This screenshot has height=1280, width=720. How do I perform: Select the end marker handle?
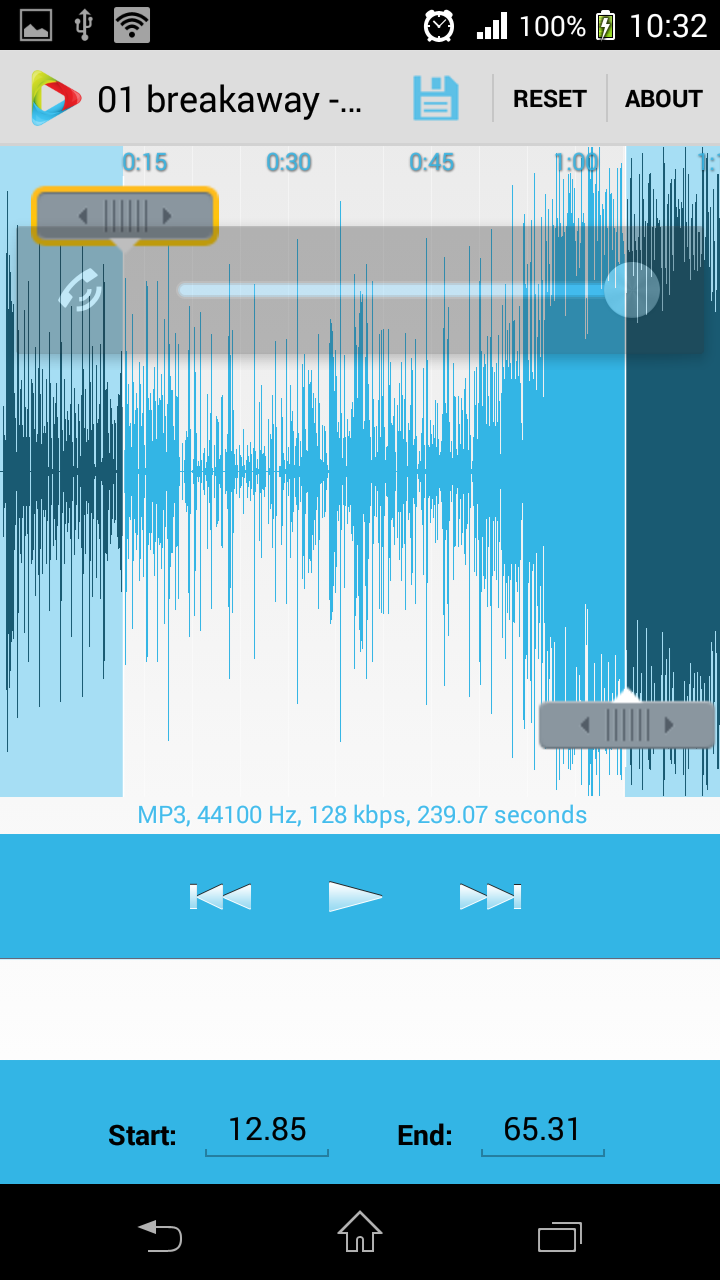[627, 725]
